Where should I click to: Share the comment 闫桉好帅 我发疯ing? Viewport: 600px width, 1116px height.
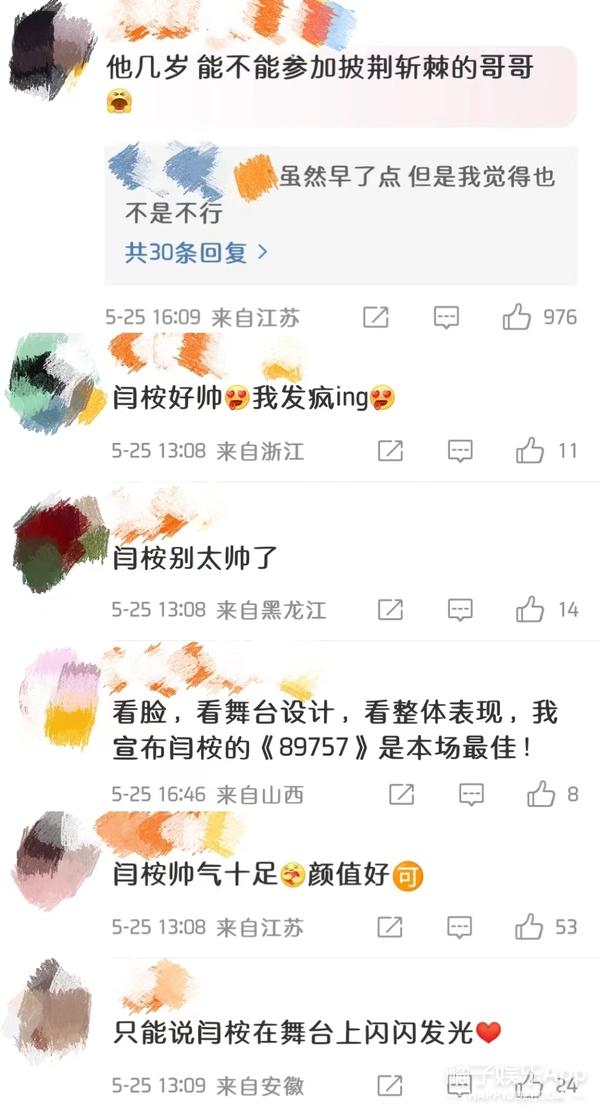[390, 451]
